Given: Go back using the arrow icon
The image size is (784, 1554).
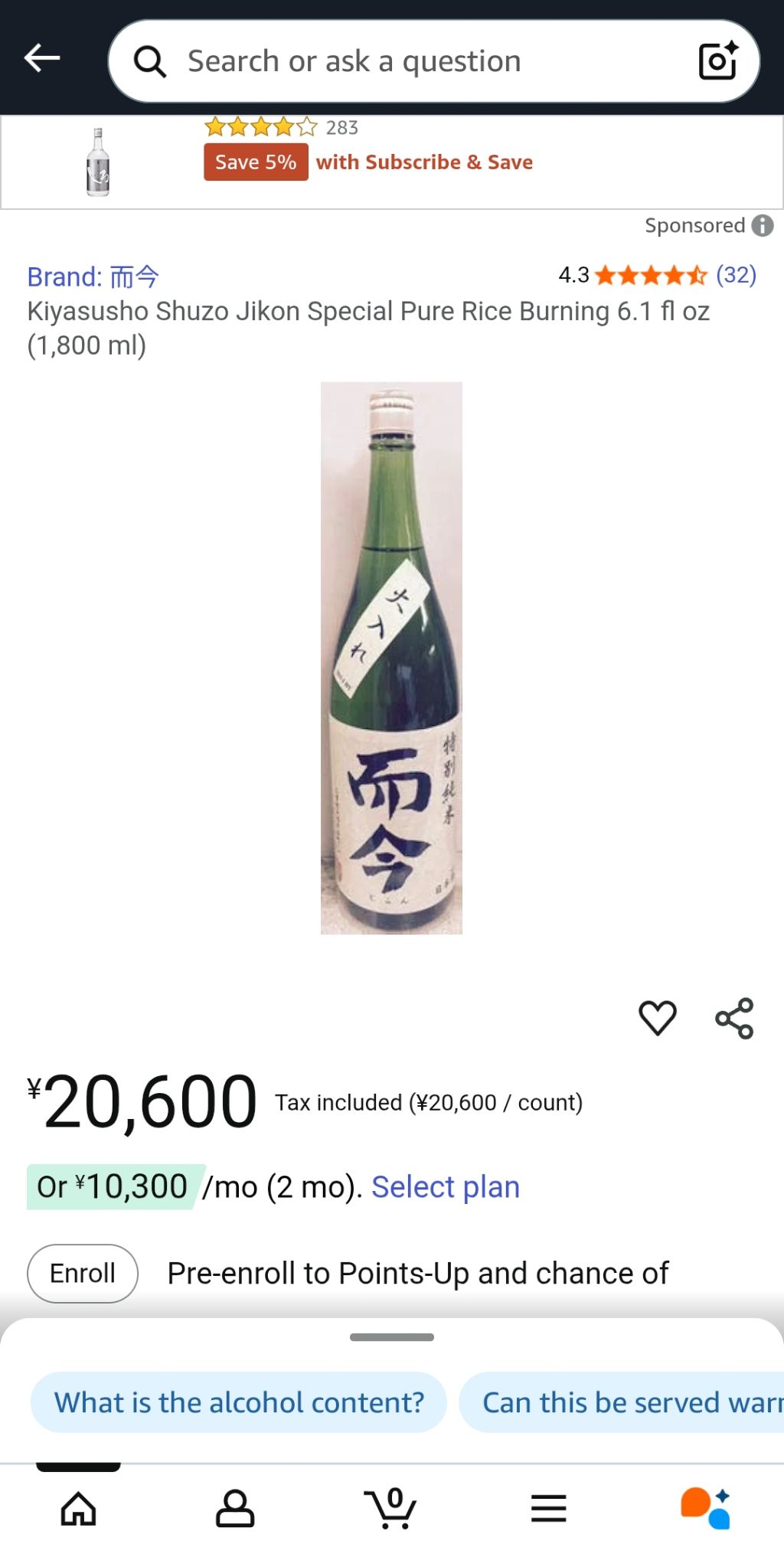Looking at the screenshot, I should point(42,58).
